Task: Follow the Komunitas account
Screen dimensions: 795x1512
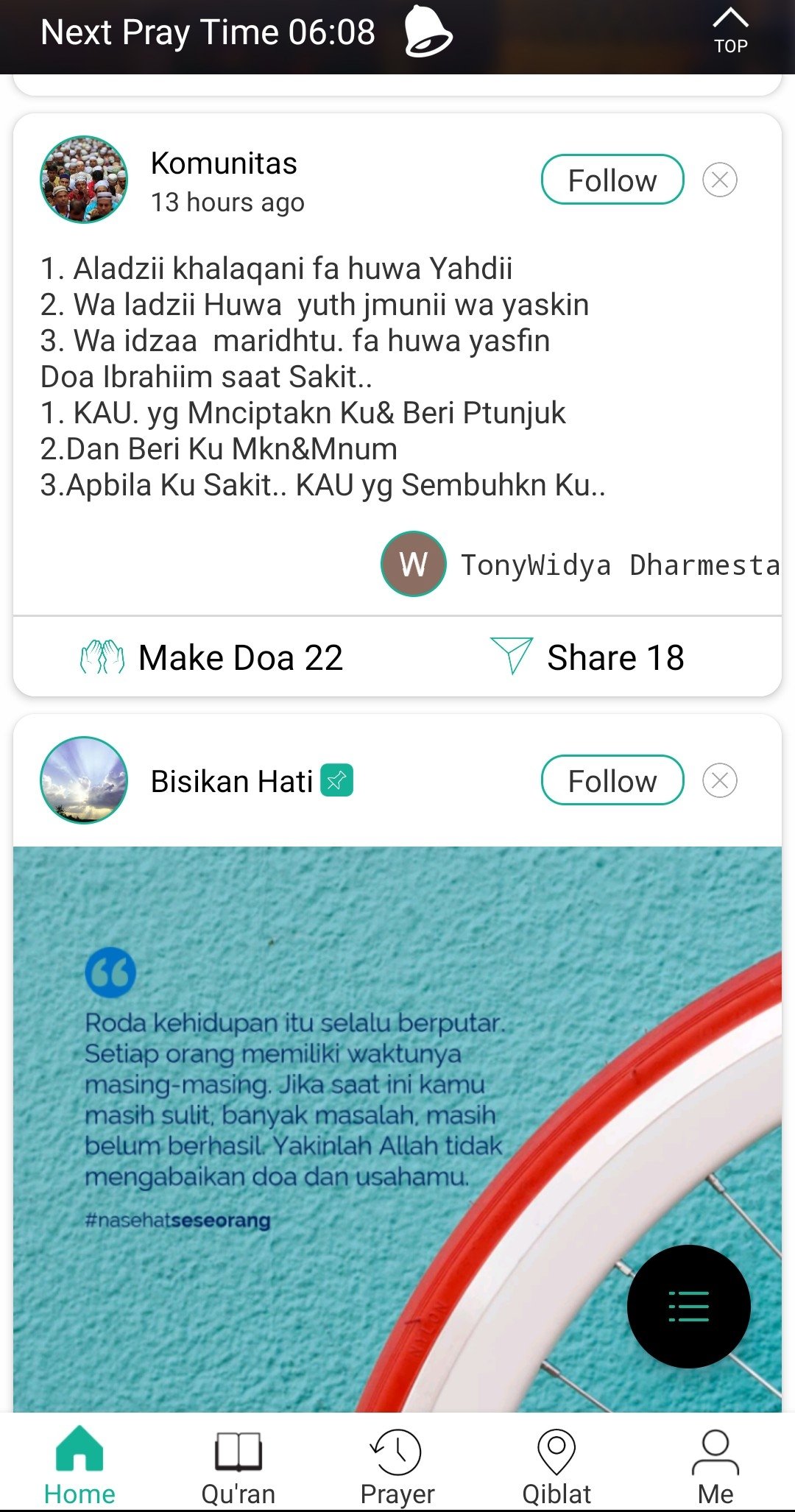Action: (x=612, y=180)
